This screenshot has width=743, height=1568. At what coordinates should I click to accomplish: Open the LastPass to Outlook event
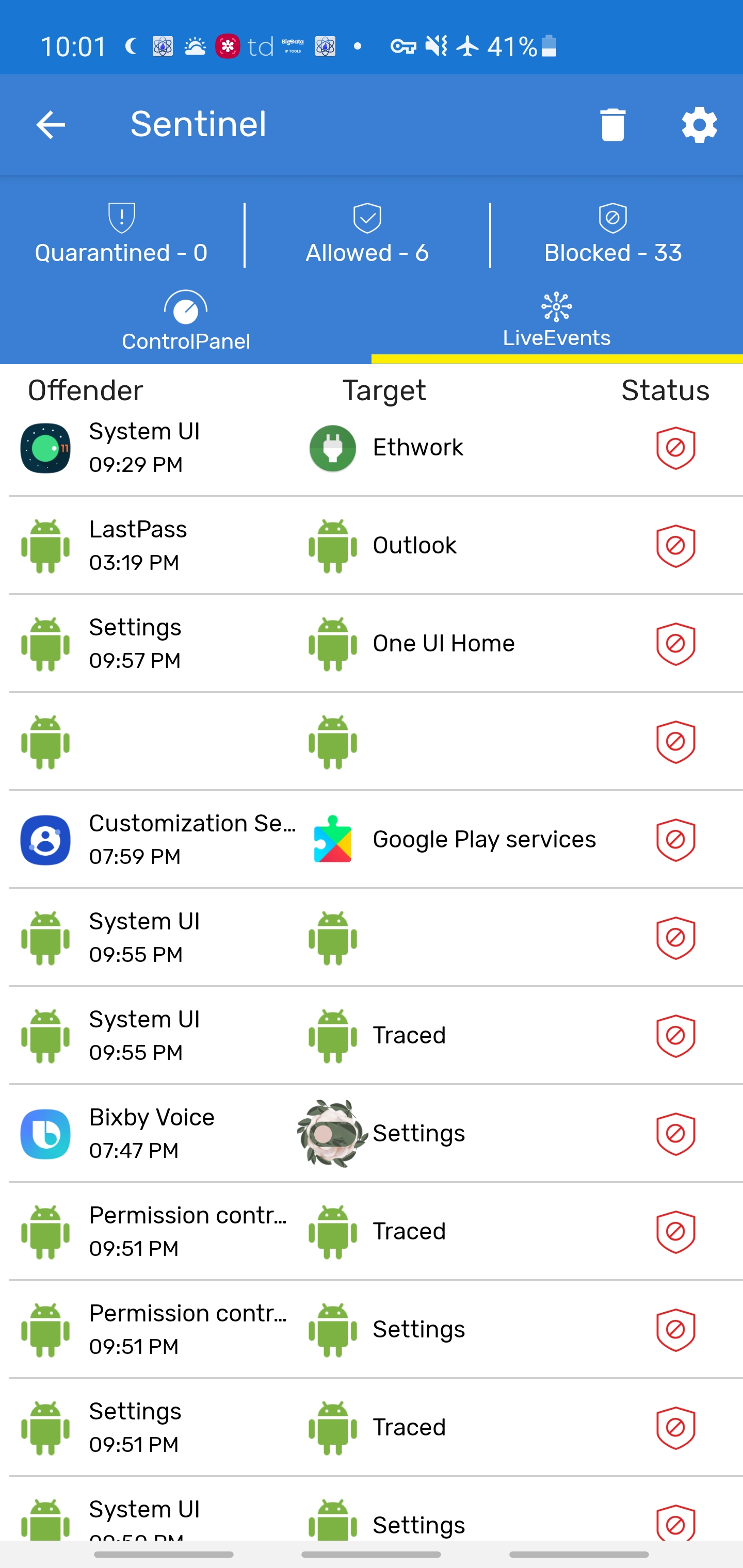tap(372, 546)
